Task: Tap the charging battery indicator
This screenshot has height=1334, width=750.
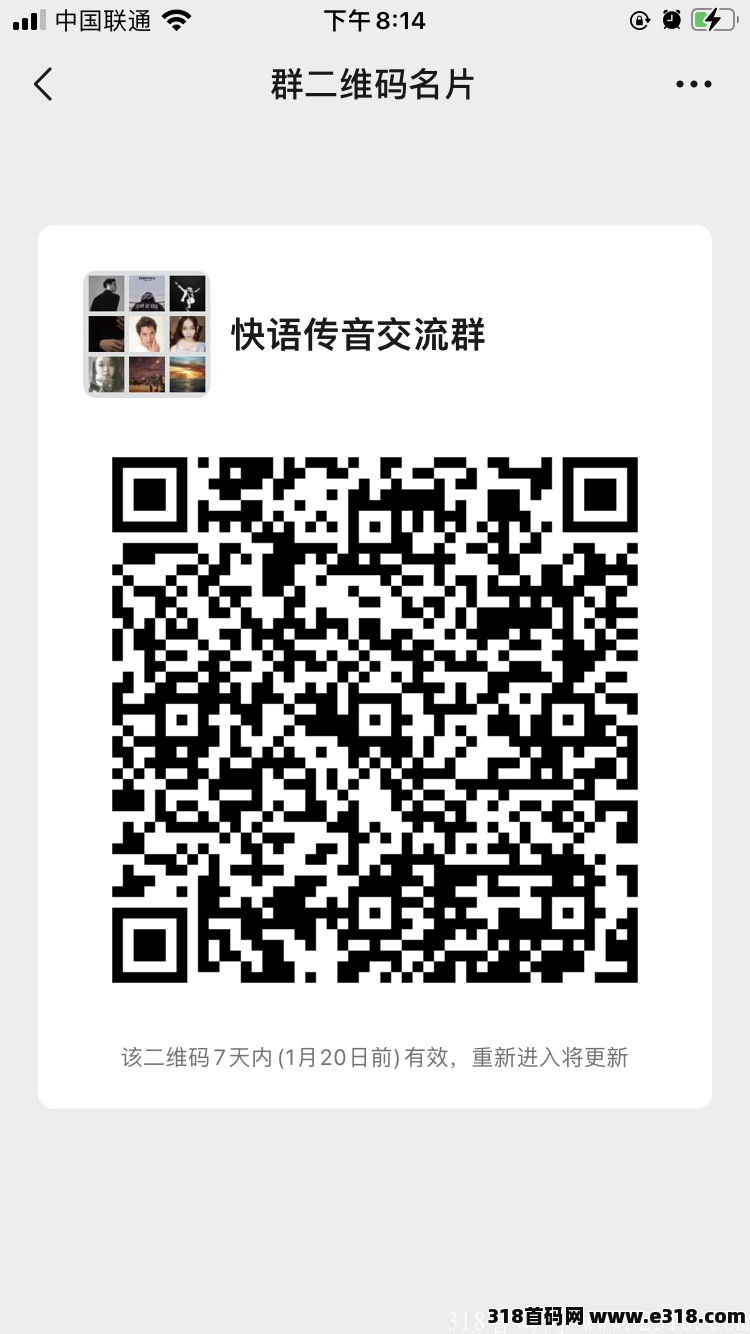Action: (712, 18)
